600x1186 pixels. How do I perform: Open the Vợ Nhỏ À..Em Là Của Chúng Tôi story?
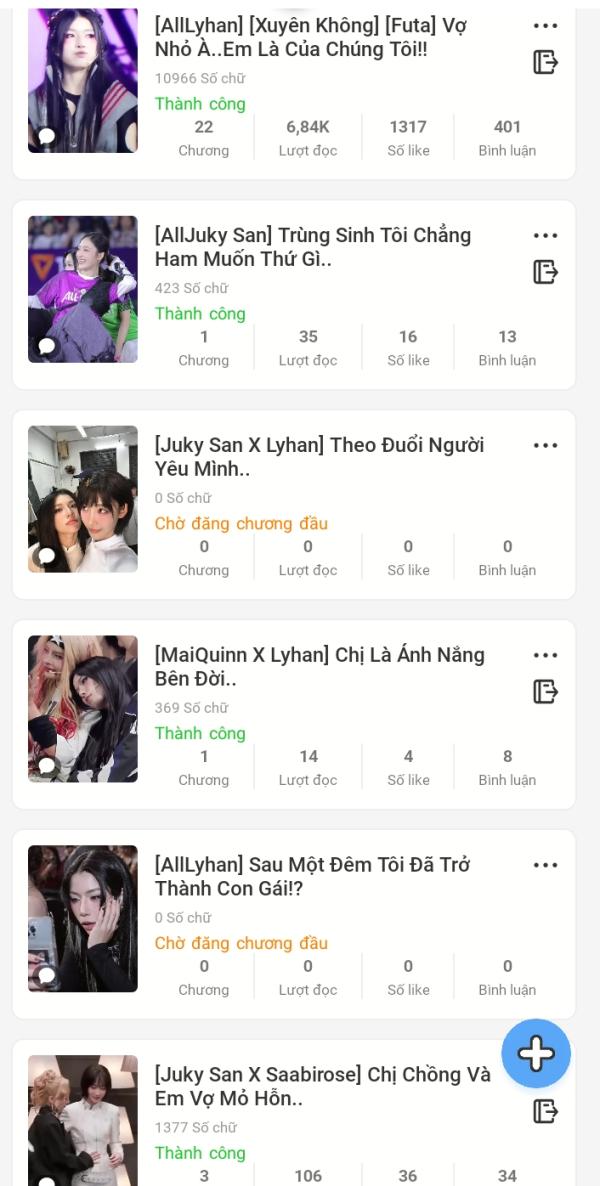point(310,37)
